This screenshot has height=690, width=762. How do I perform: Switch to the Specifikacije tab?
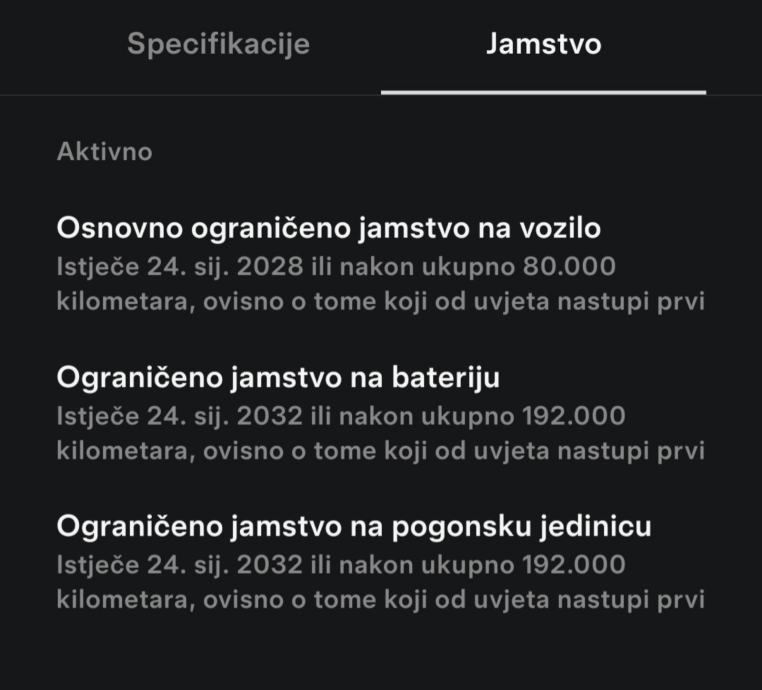218,45
